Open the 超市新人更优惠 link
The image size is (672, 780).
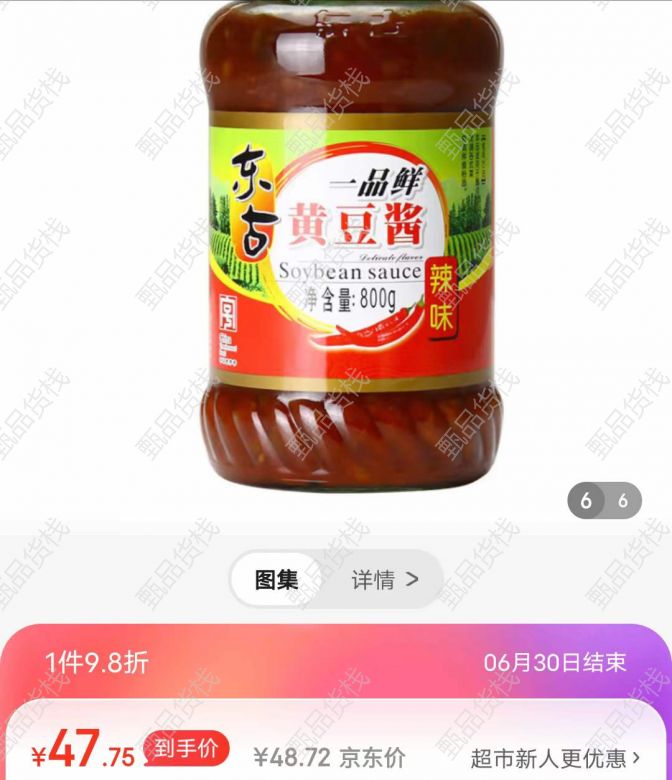coord(555,758)
